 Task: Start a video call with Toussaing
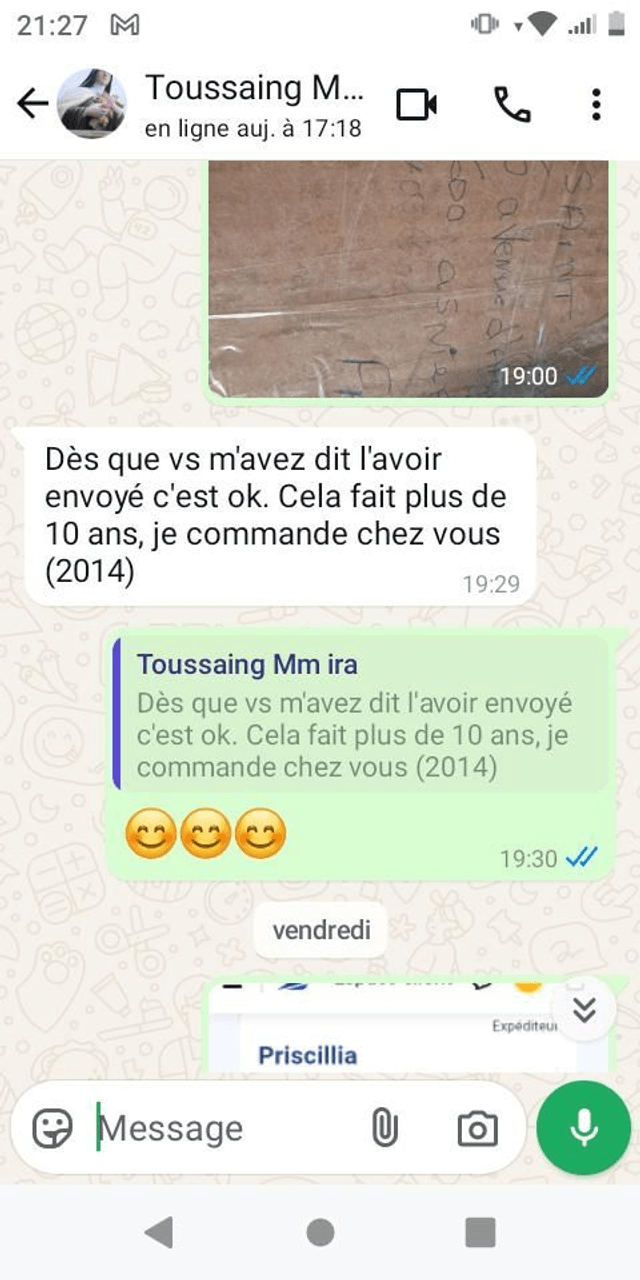417,104
